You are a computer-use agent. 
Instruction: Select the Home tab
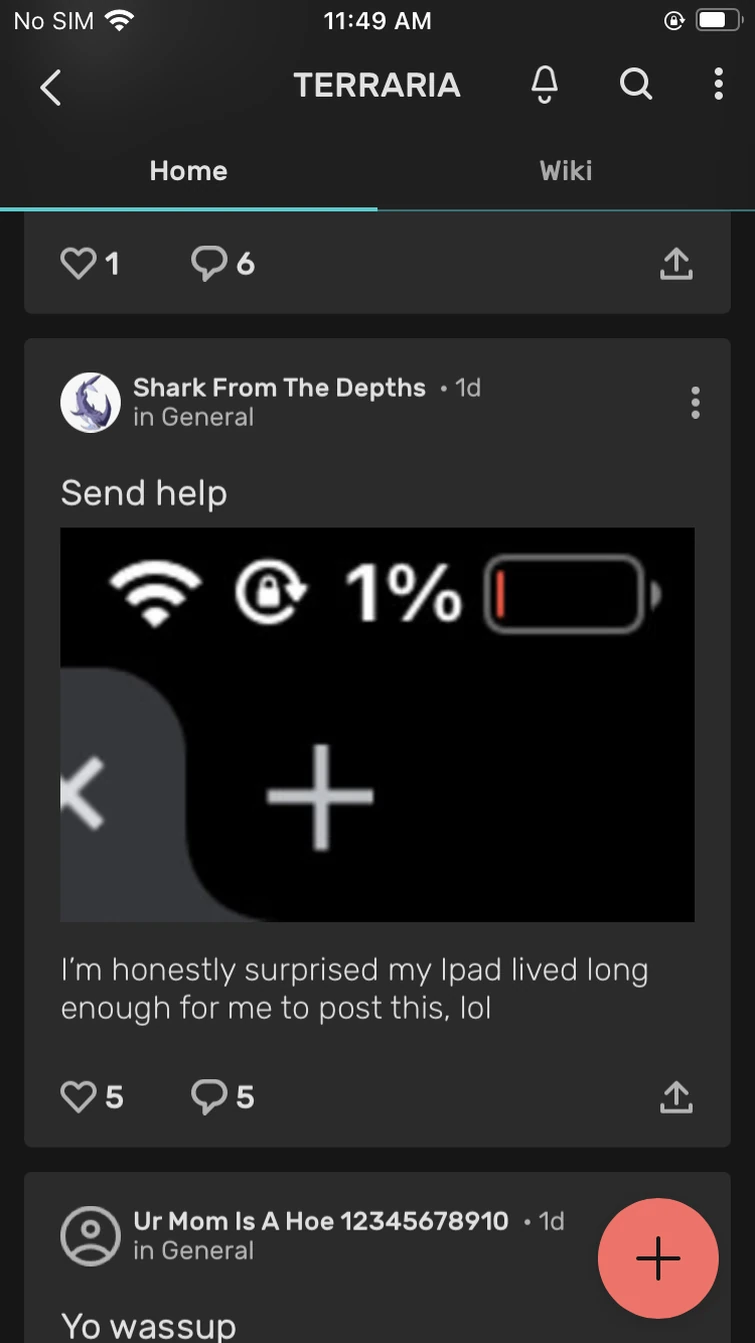point(188,171)
